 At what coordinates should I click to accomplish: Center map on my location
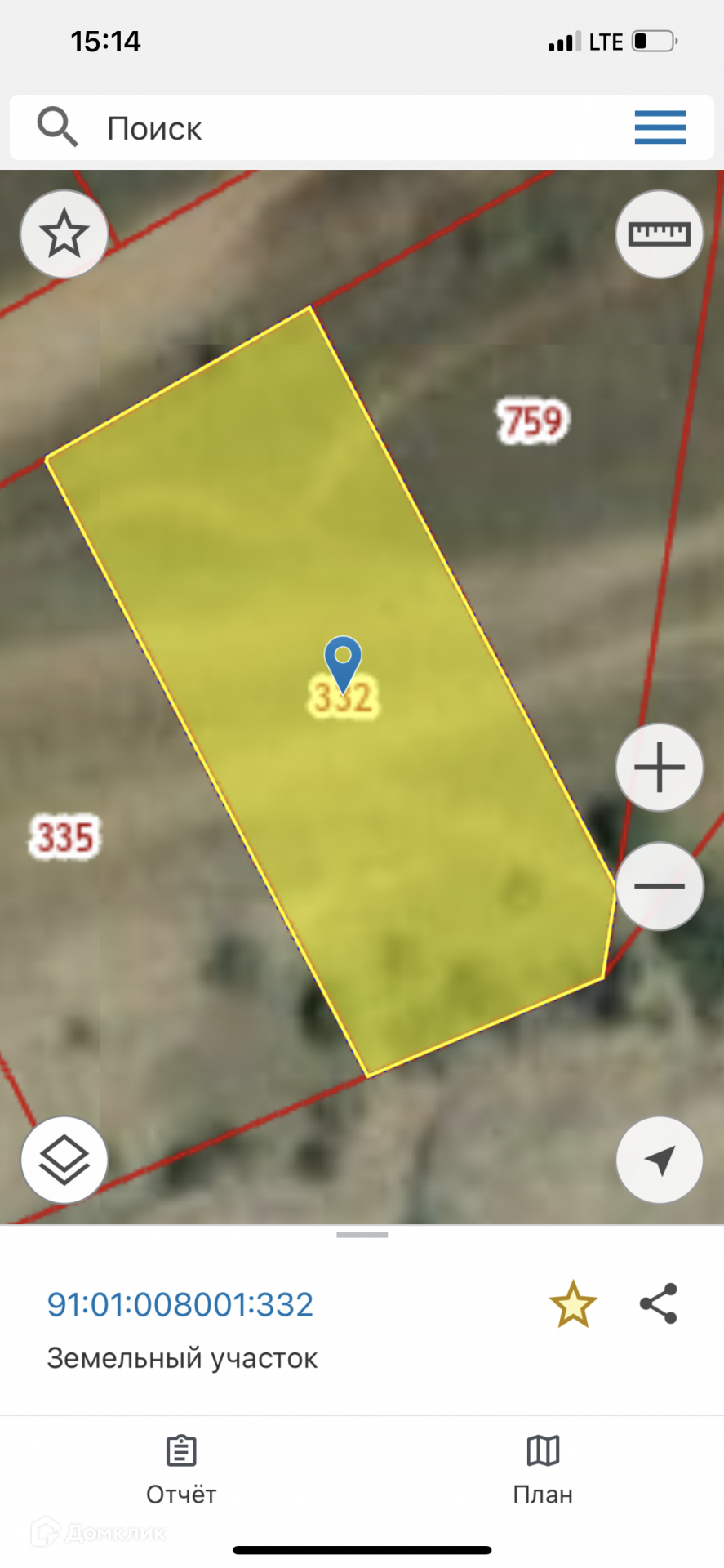[x=659, y=1160]
